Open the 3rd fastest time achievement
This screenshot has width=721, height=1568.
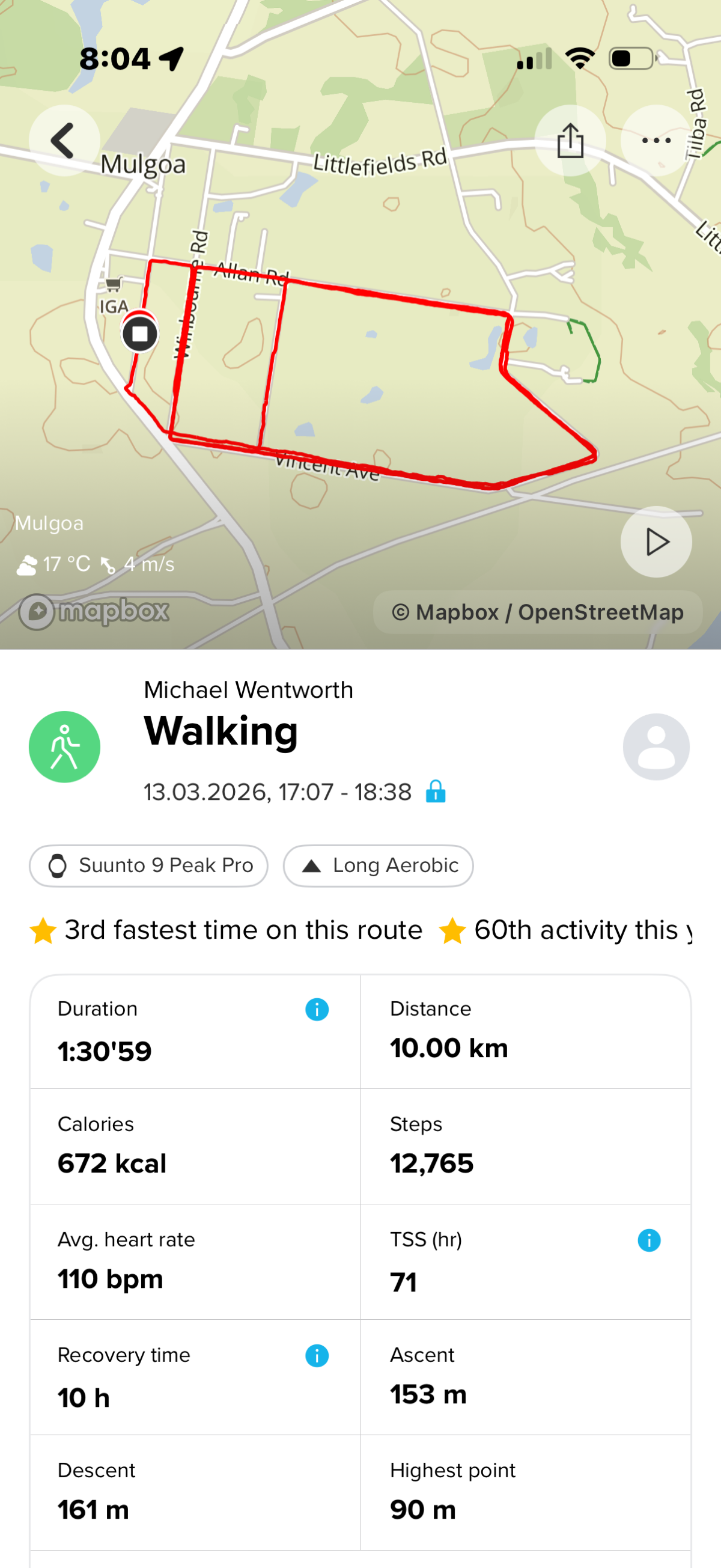click(x=227, y=930)
